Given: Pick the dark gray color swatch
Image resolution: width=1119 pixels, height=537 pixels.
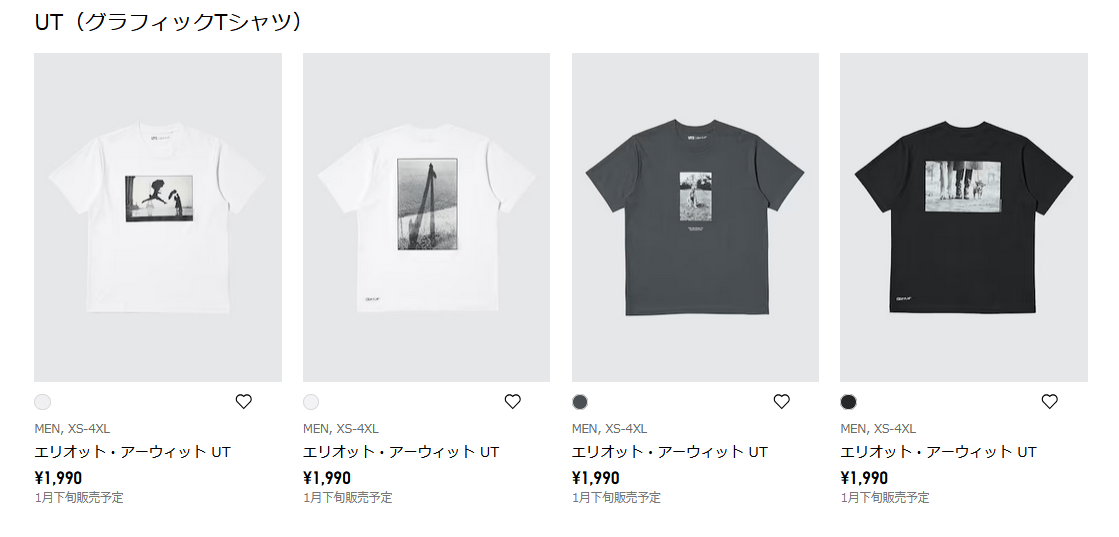Looking at the screenshot, I should coord(580,402).
